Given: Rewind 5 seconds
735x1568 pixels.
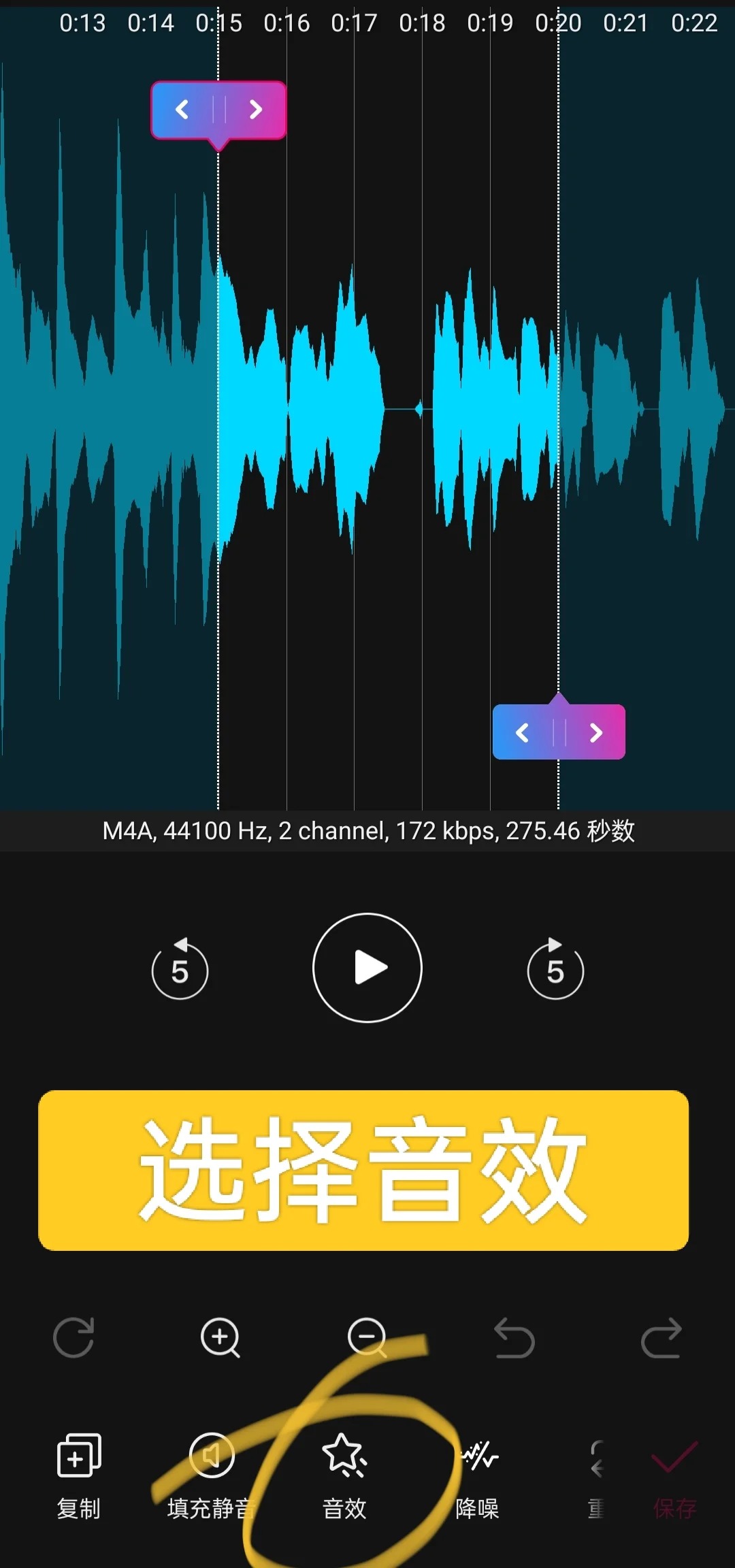Looking at the screenshot, I should tap(180, 968).
